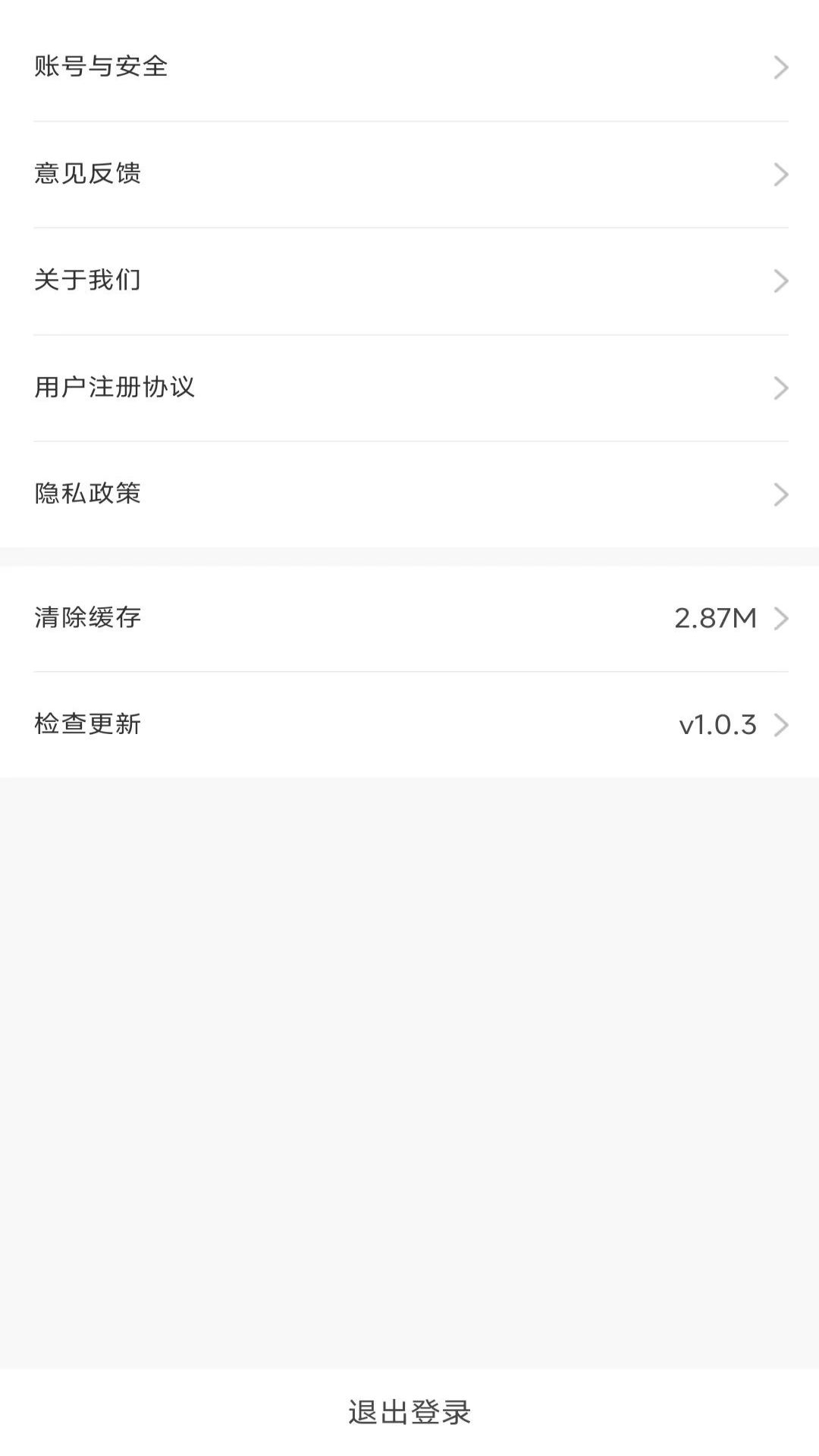Viewport: 819px width, 1456px height.
Task: Click the chevron next to 意见反馈
Action: [x=782, y=174]
